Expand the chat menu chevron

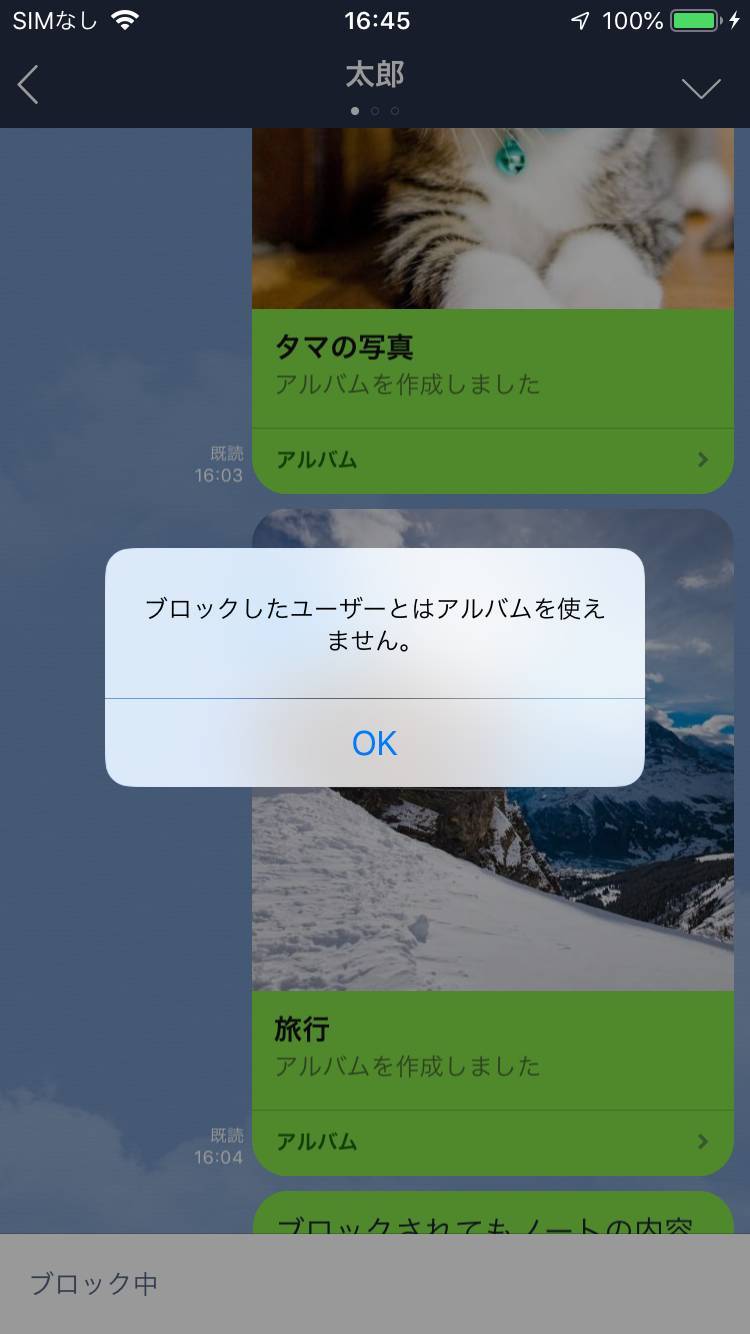coord(700,88)
